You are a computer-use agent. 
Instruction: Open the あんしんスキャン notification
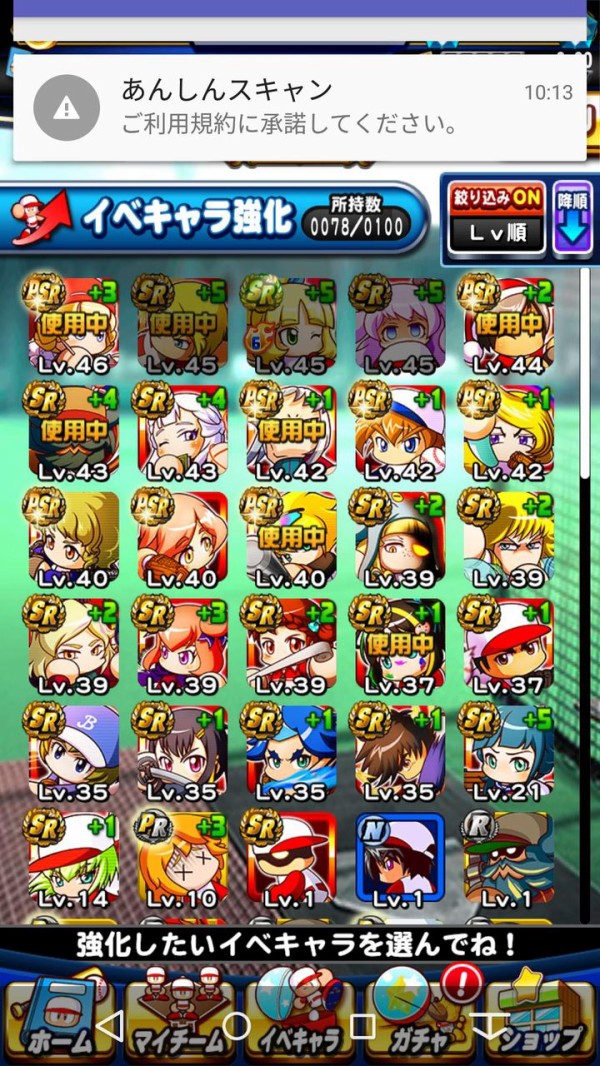[300, 107]
